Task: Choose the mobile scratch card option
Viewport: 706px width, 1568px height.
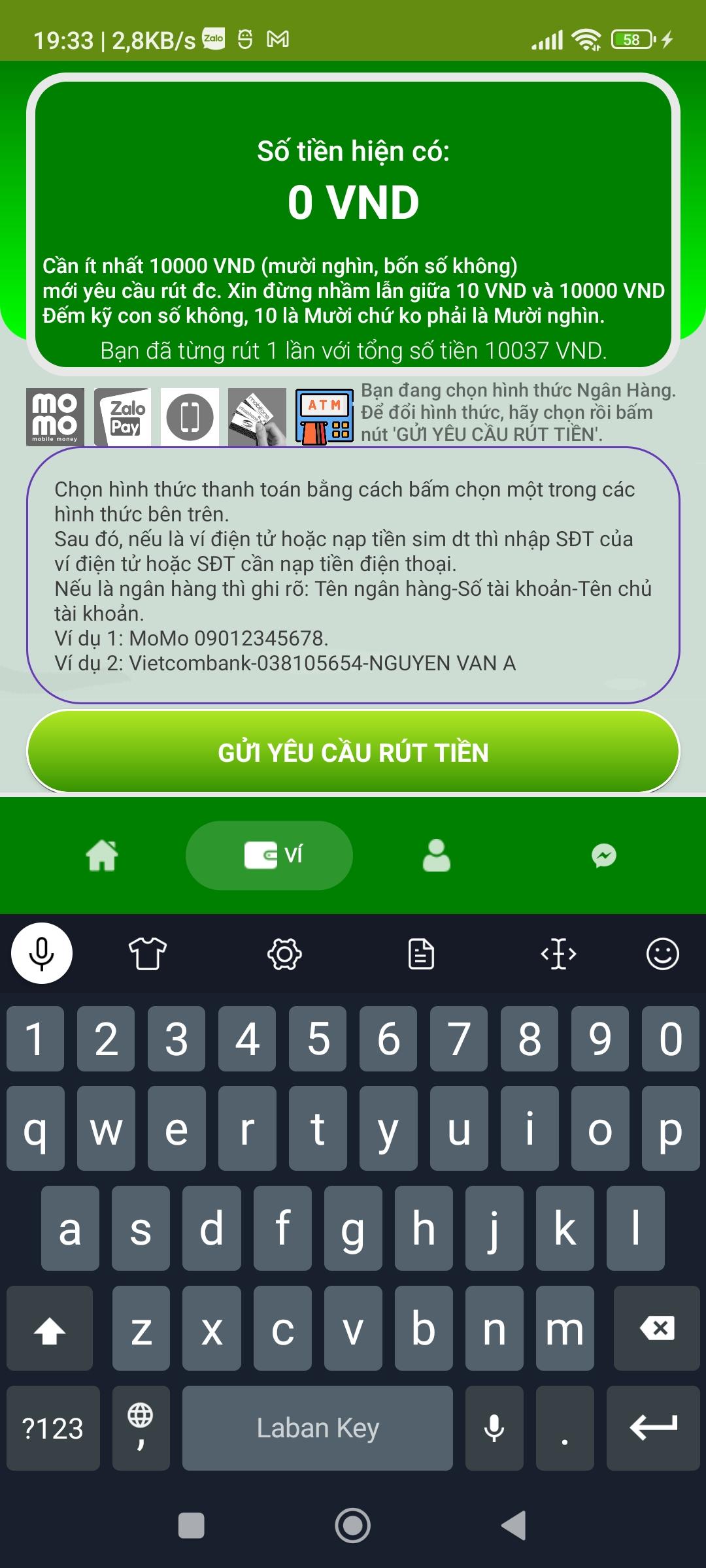Action: click(258, 417)
